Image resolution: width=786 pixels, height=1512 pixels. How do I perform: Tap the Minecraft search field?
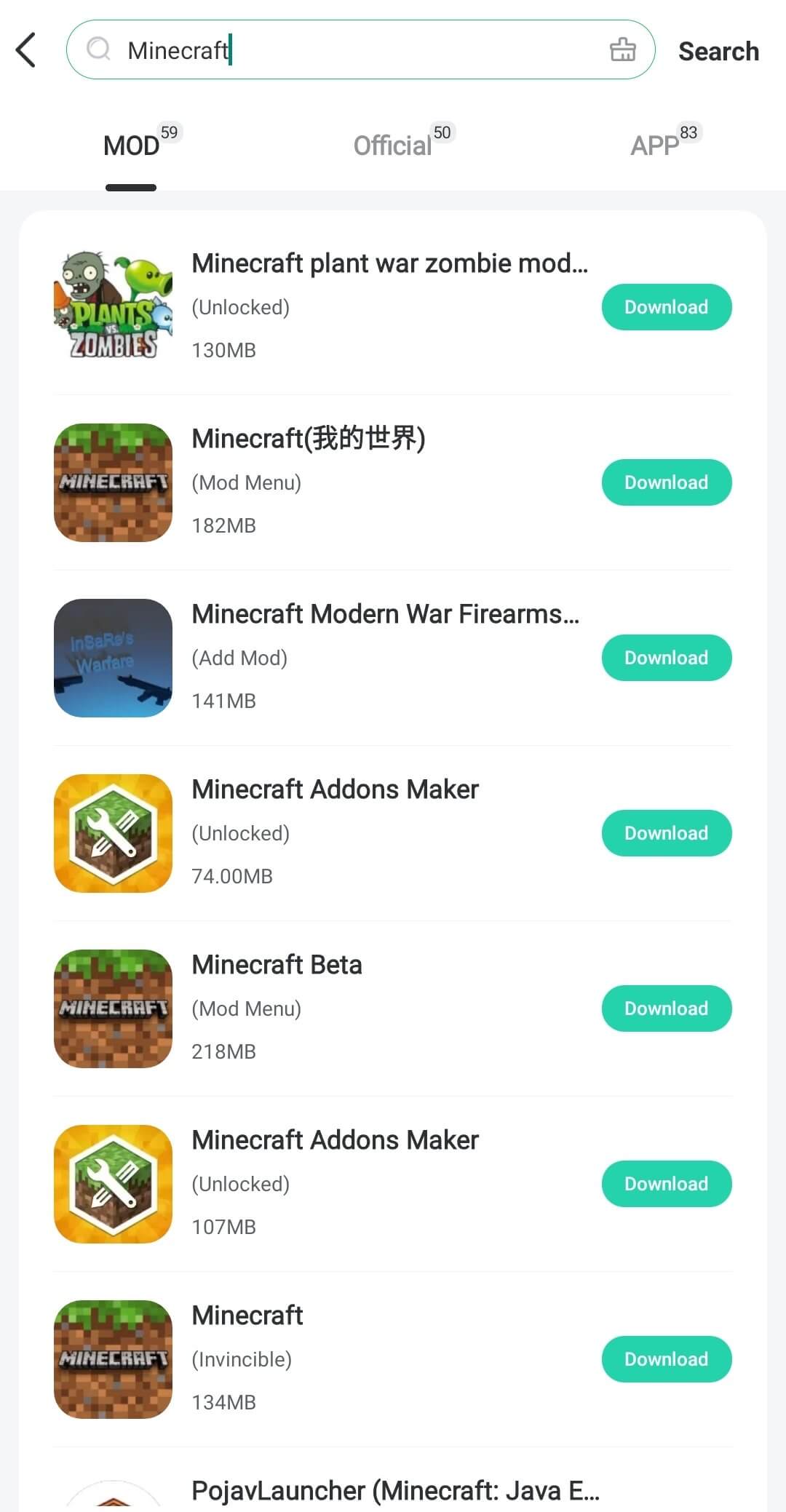click(x=349, y=50)
